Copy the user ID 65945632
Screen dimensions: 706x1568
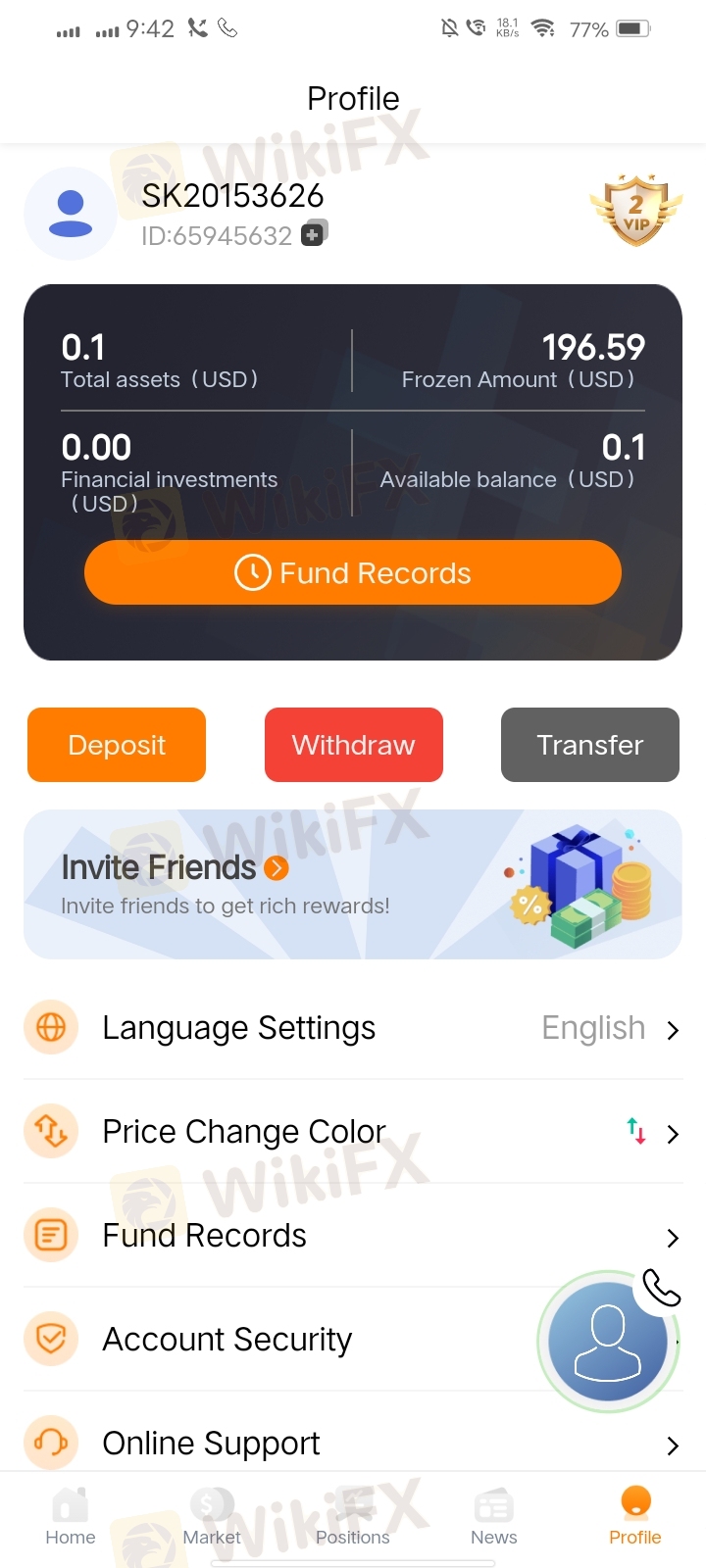tap(313, 234)
